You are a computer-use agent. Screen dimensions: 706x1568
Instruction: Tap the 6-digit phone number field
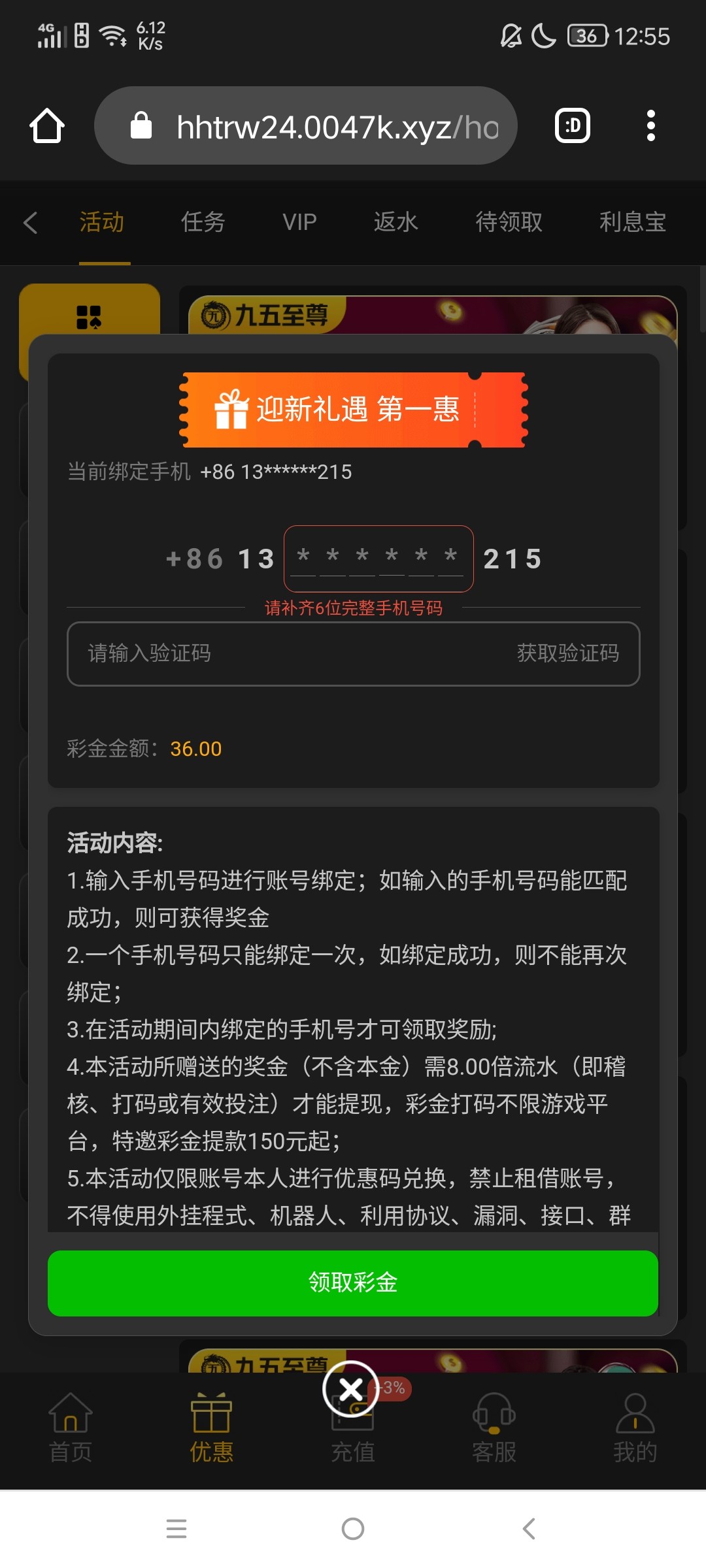(x=378, y=559)
